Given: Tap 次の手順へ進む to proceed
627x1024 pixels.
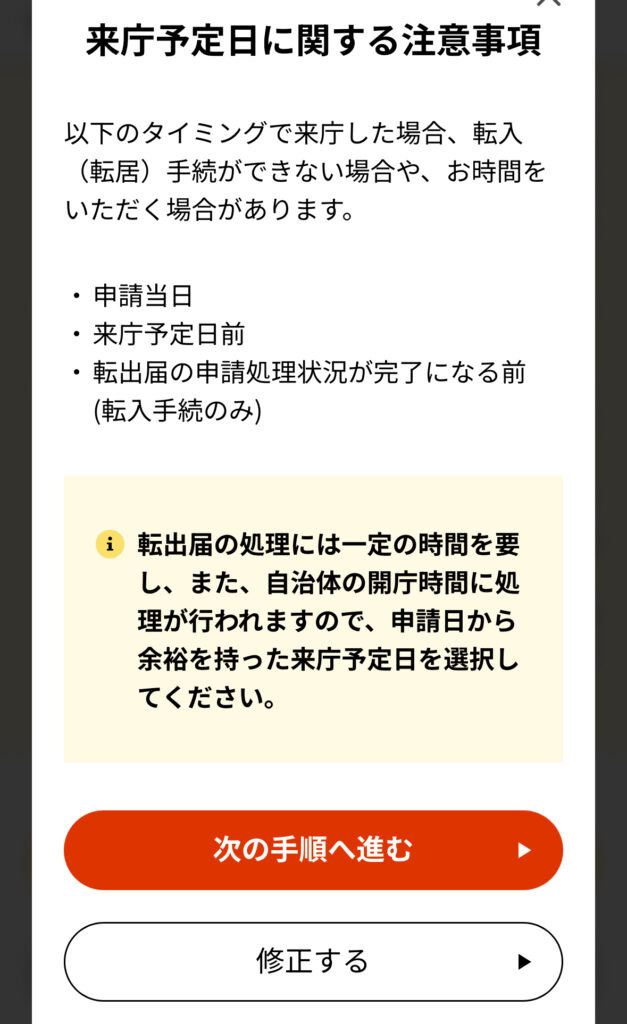Looking at the screenshot, I should coord(313,850).
